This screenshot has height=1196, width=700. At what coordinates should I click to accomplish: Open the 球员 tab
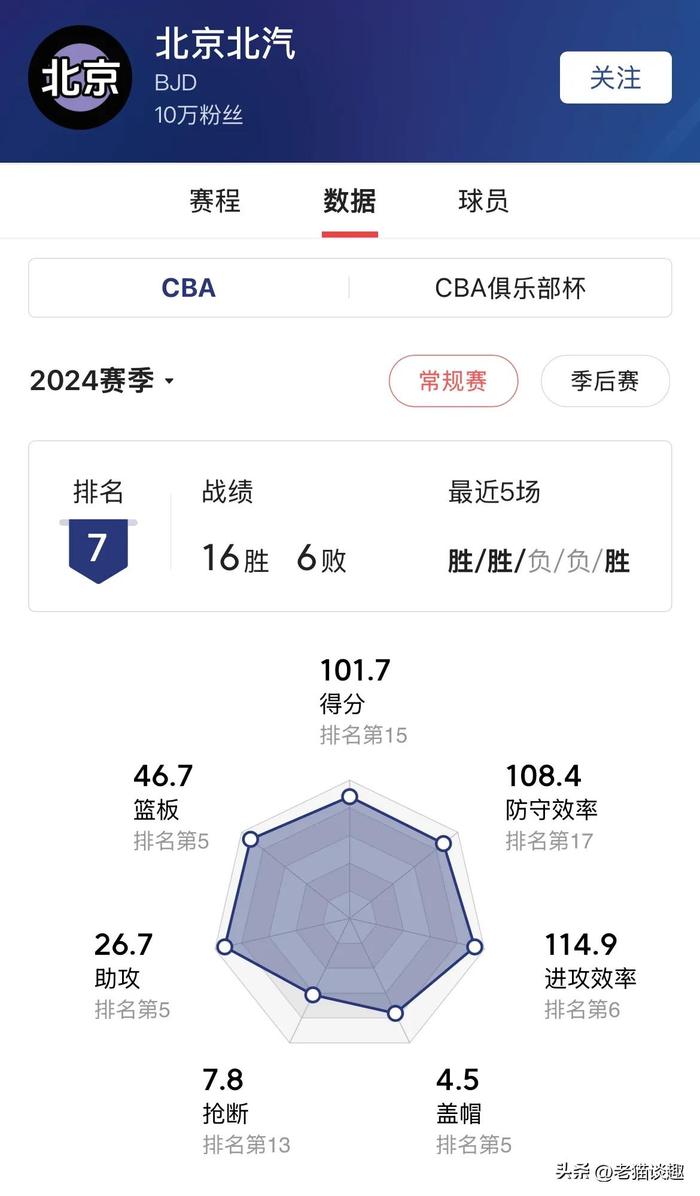(x=483, y=201)
